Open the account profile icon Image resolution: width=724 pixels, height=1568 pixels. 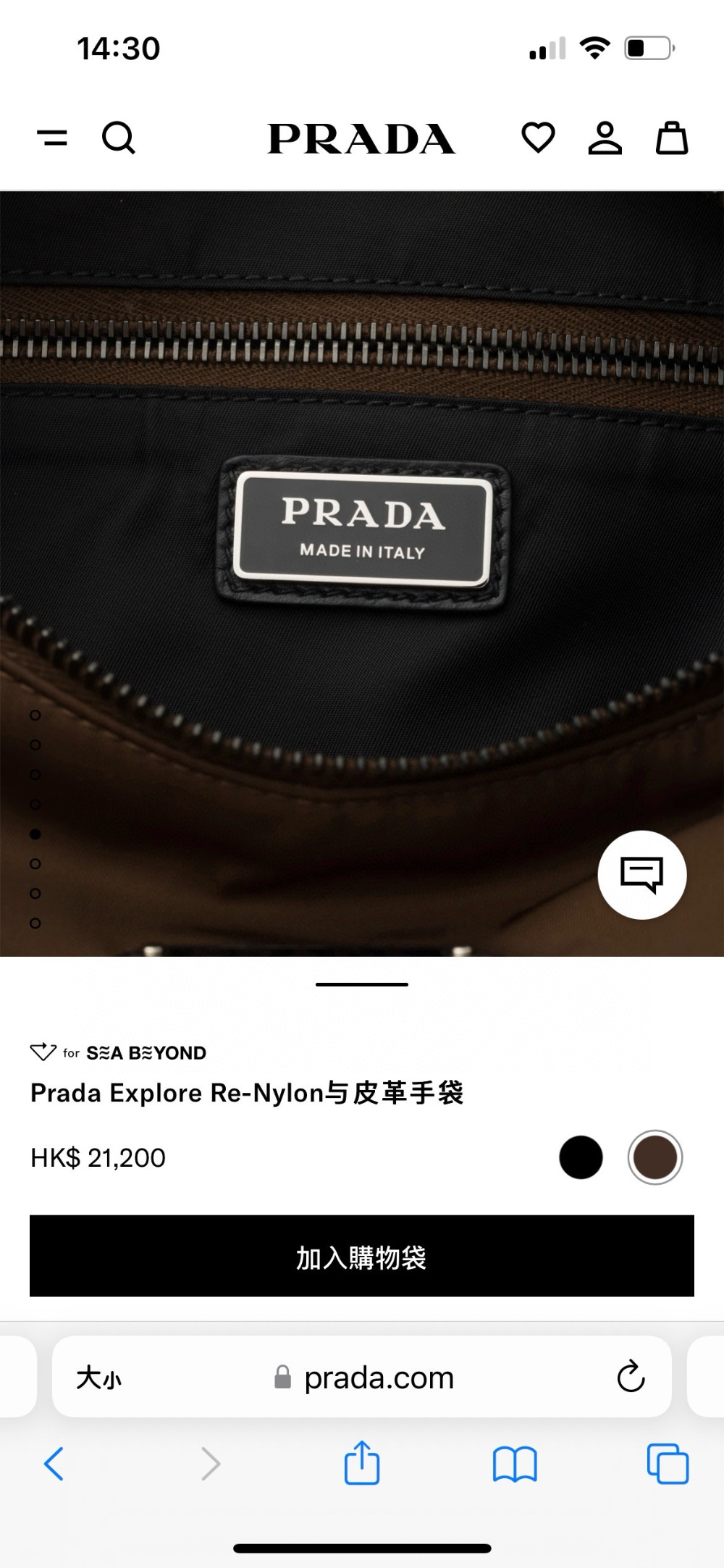tap(605, 138)
